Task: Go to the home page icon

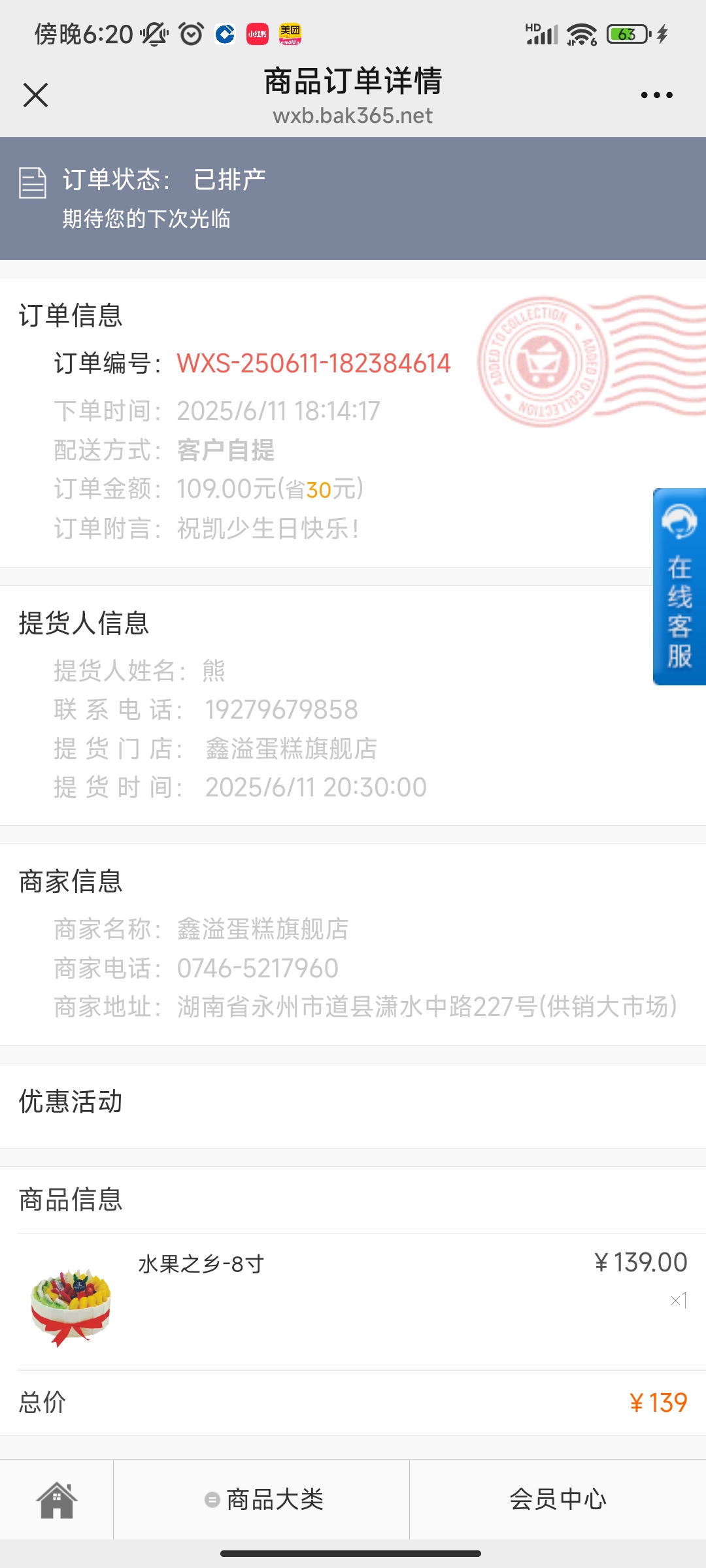Action: click(x=57, y=1500)
